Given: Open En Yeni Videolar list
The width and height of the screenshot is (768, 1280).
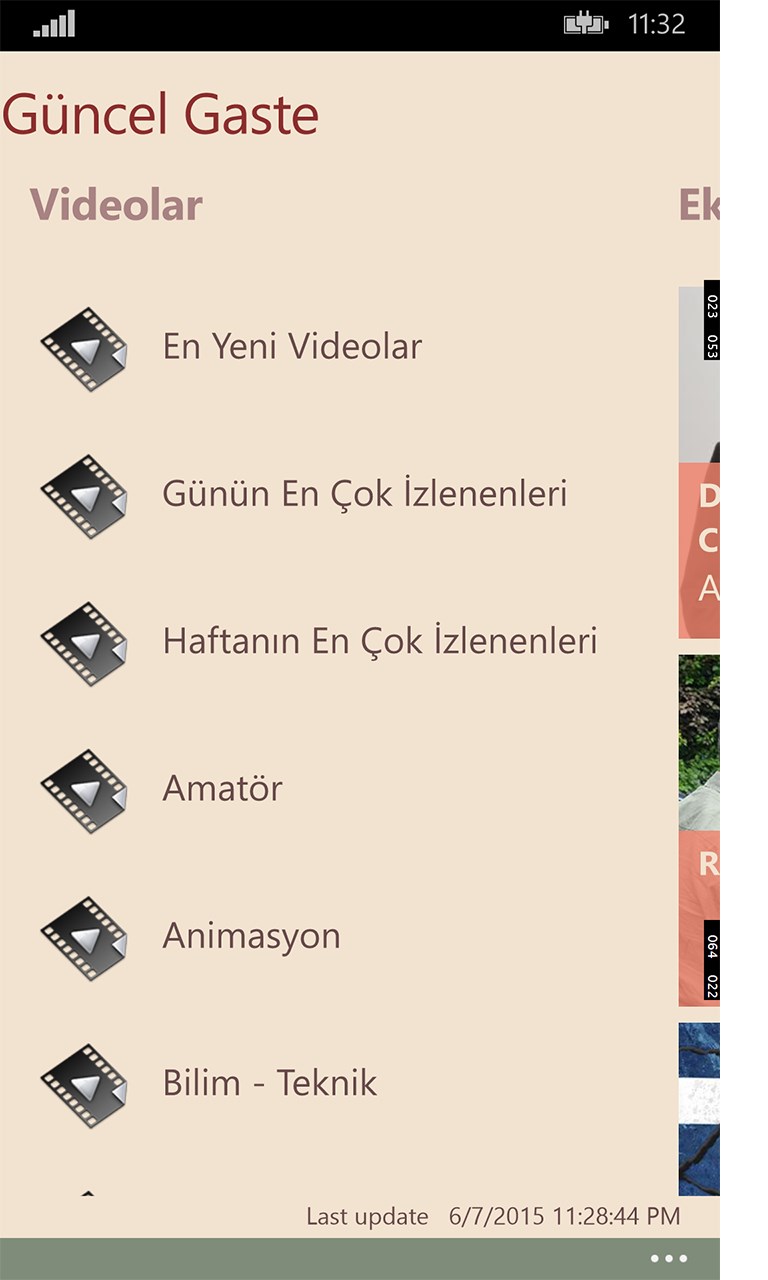Looking at the screenshot, I should tap(292, 347).
